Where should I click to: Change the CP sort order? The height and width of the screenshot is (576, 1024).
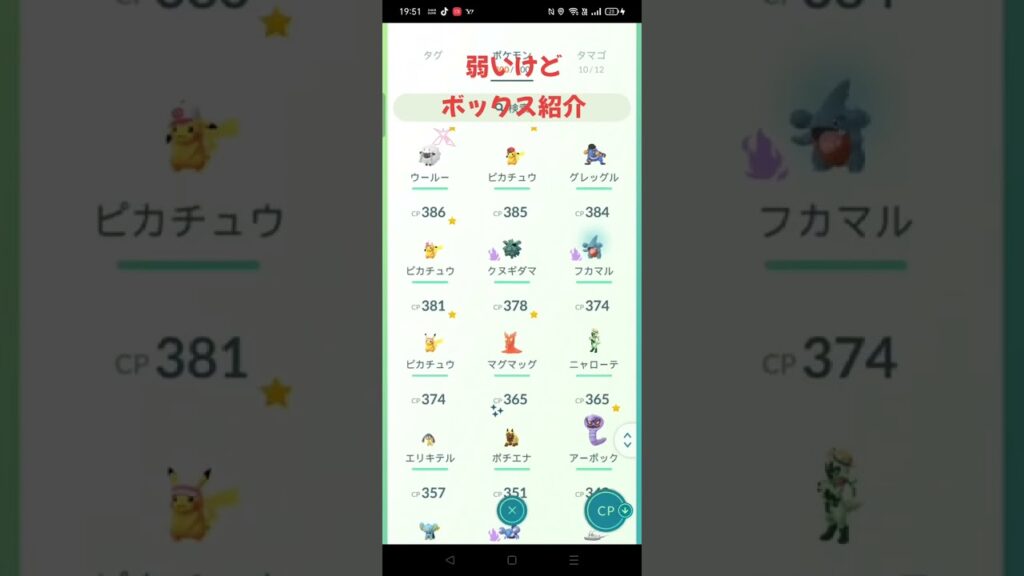click(606, 510)
